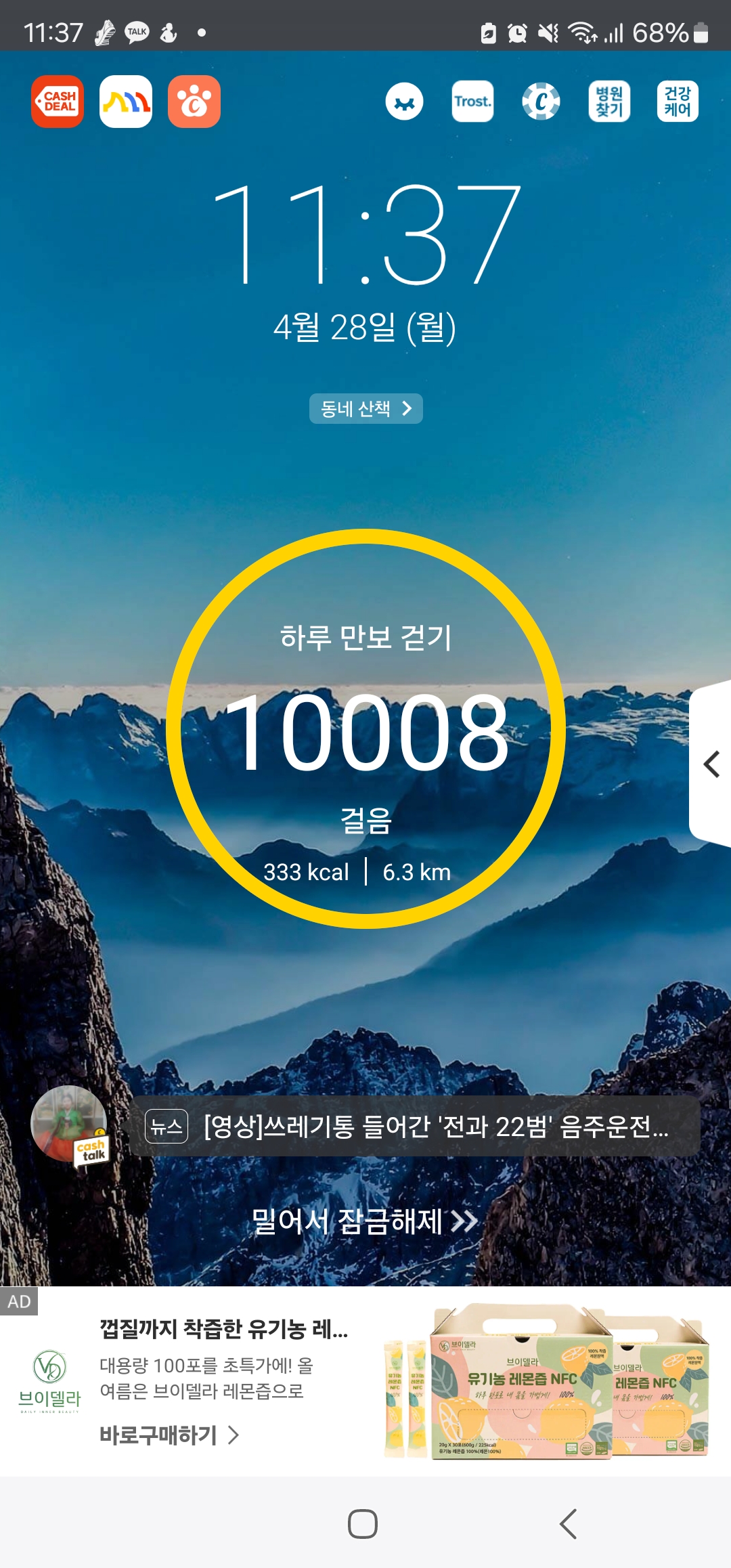Tap the round blue face icon
The width and height of the screenshot is (731, 1568).
pyautogui.click(x=405, y=102)
